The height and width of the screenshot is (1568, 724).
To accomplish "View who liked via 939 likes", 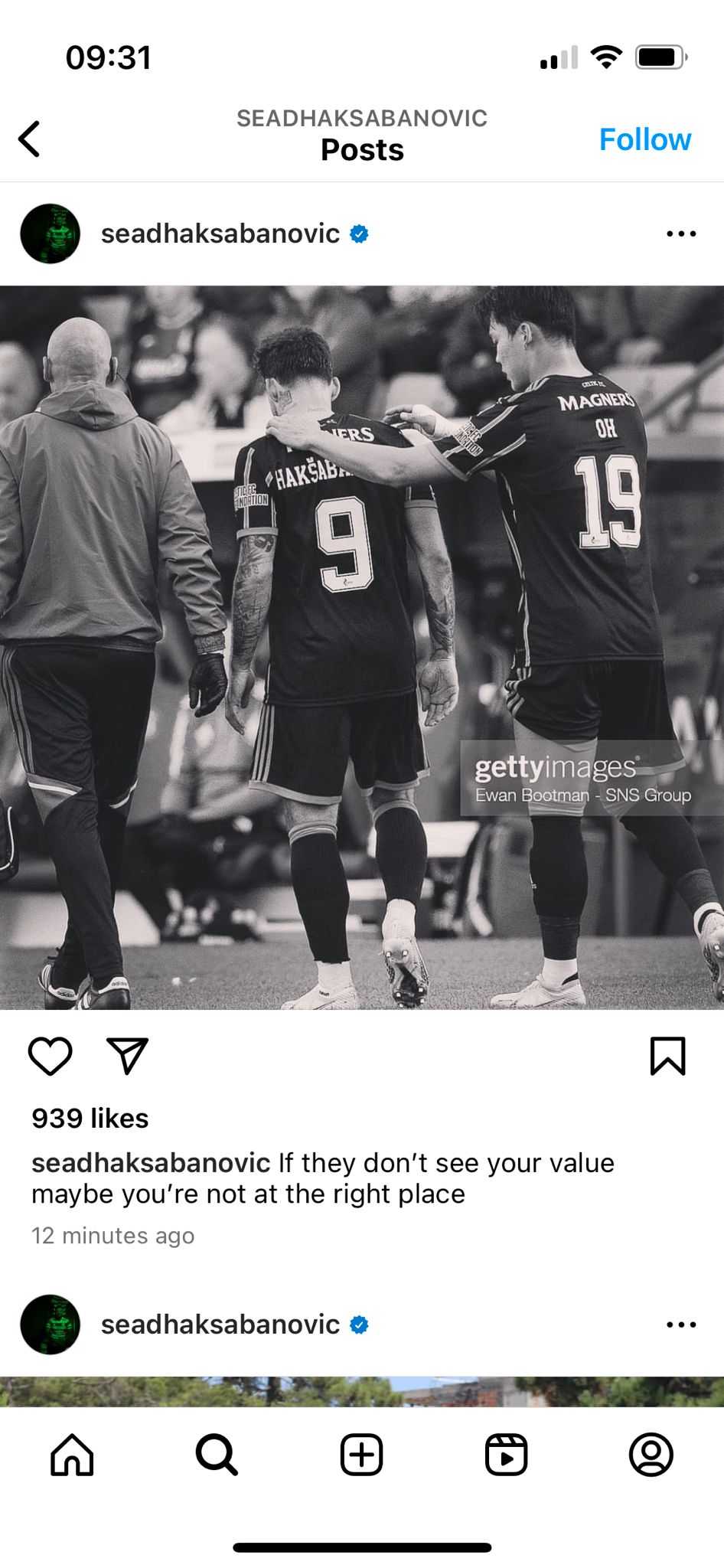I will (x=90, y=1119).
